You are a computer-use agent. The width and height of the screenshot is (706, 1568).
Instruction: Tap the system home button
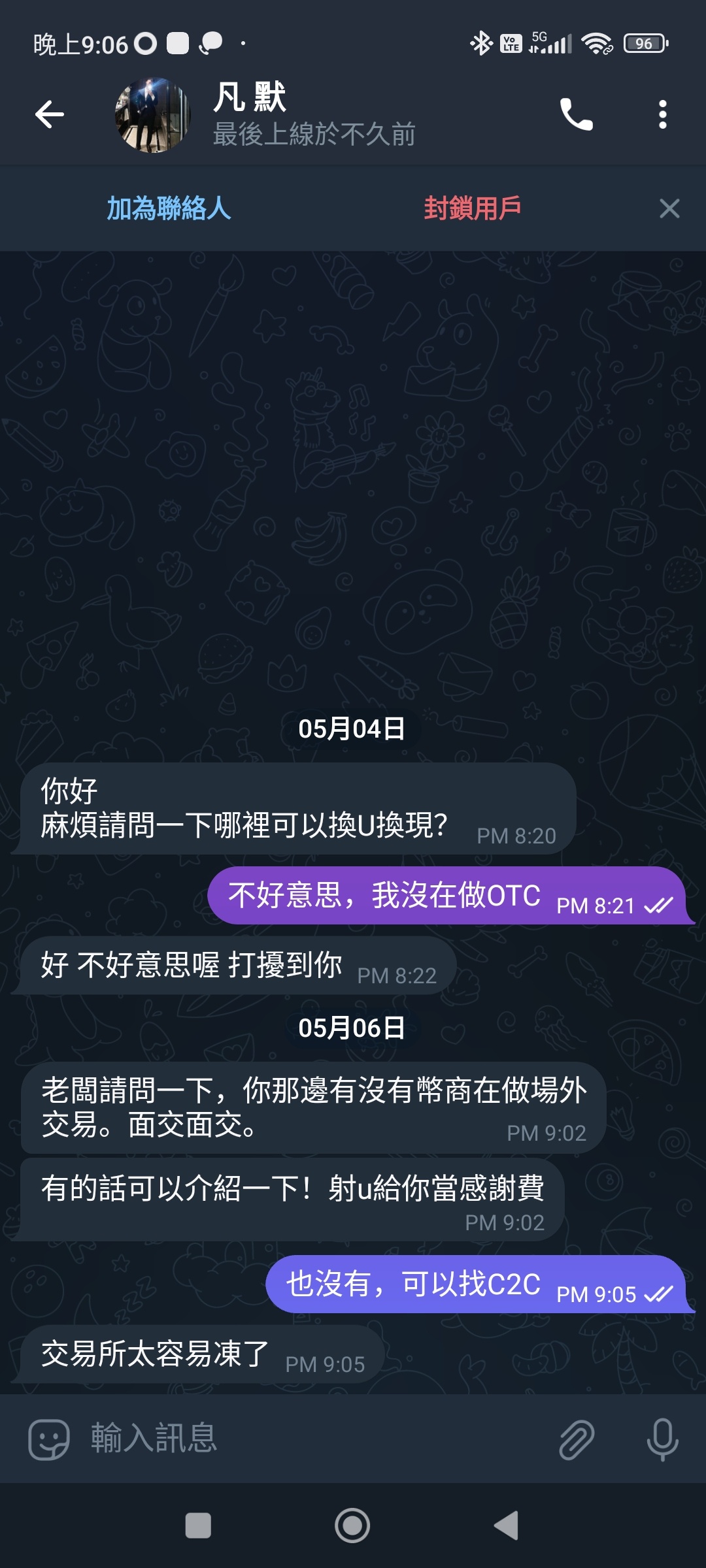coord(352,1526)
